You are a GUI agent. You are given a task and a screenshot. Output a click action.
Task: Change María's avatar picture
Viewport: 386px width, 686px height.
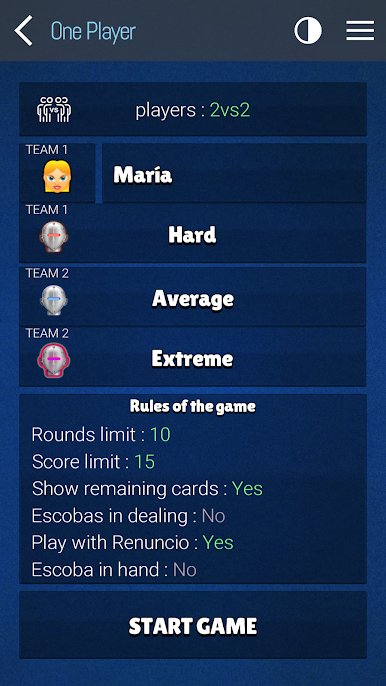point(57,173)
